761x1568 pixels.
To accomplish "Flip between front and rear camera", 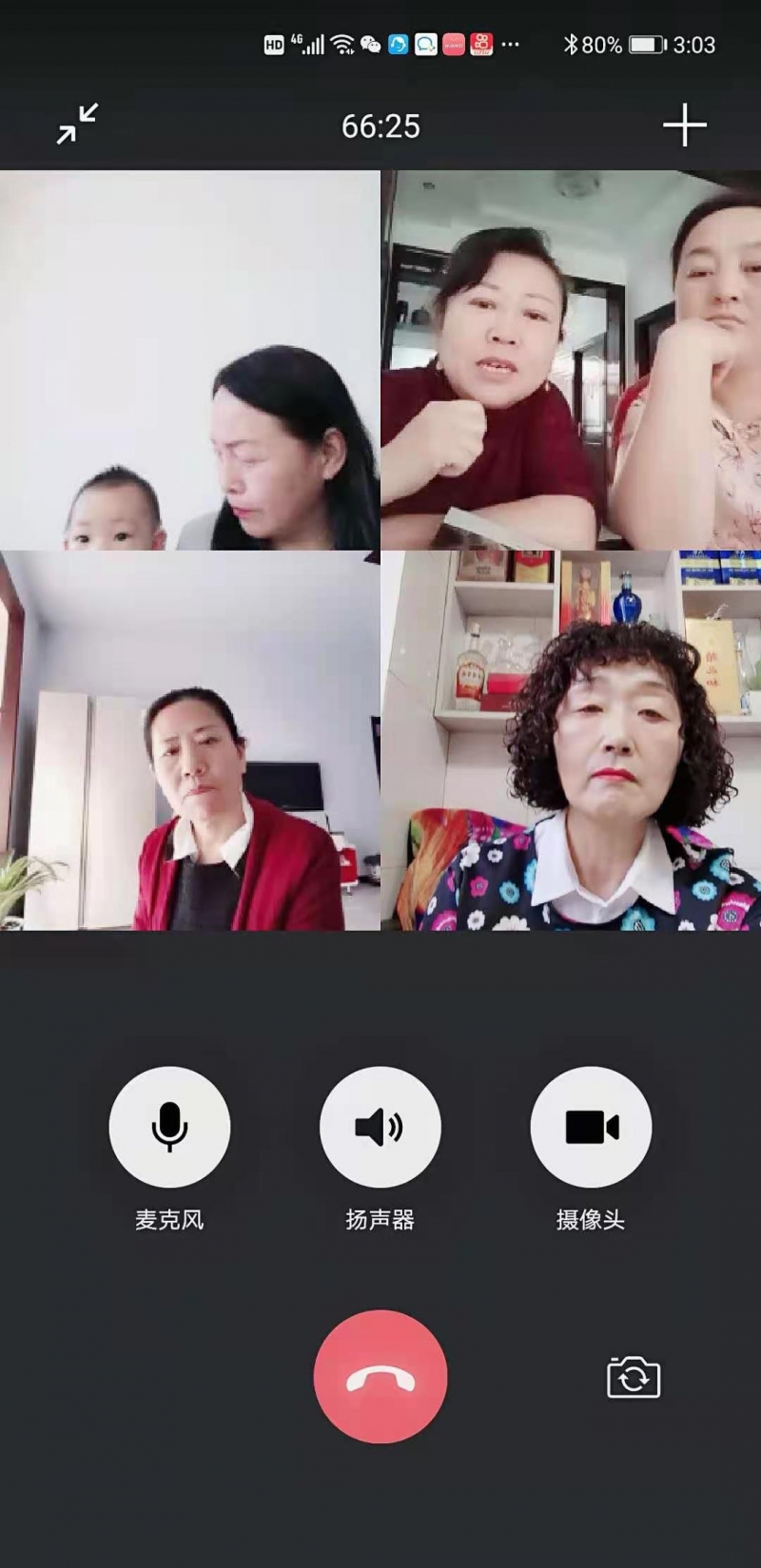I will pyautogui.click(x=634, y=1377).
